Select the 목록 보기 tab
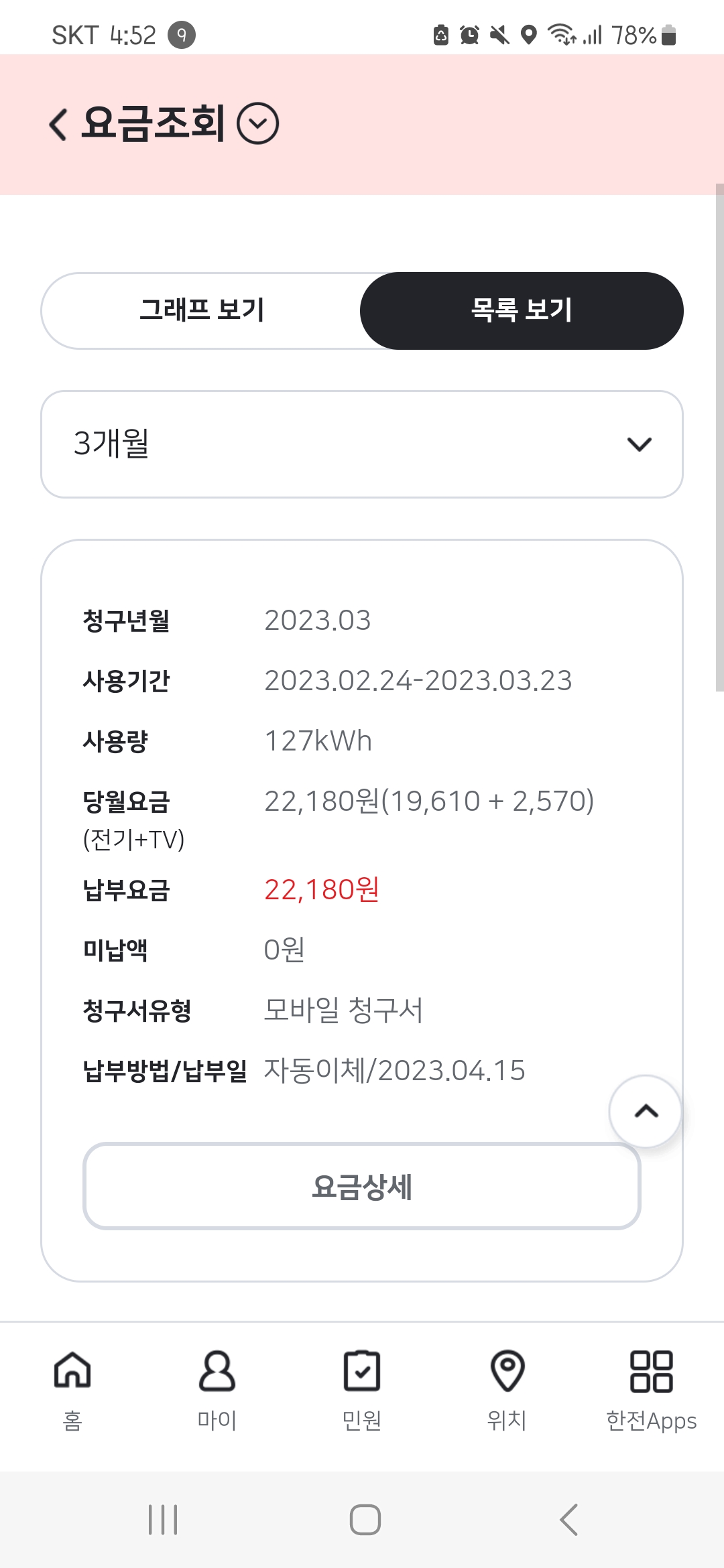Image resolution: width=724 pixels, height=1568 pixels. 522,310
